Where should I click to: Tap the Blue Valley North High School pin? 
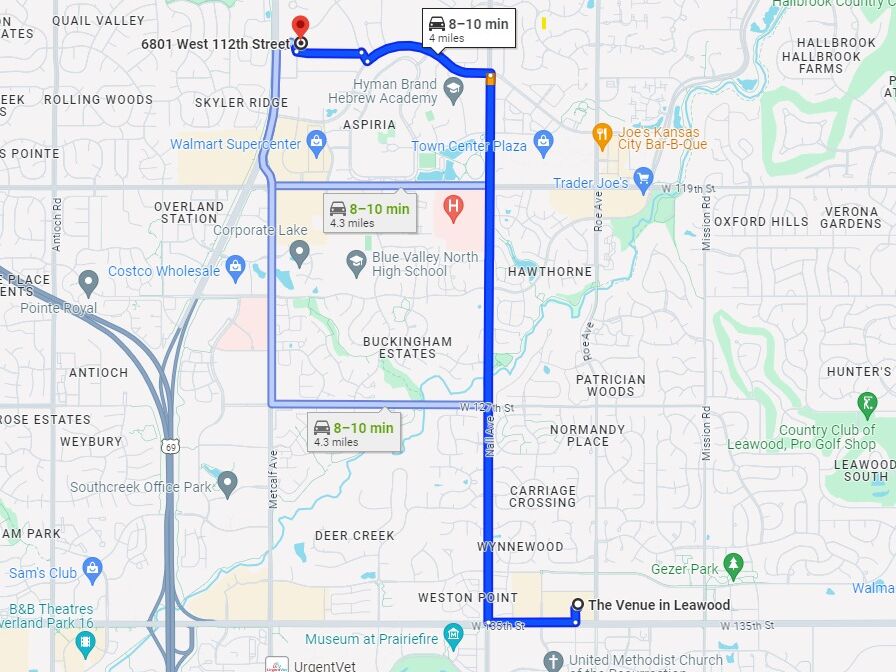355,263
